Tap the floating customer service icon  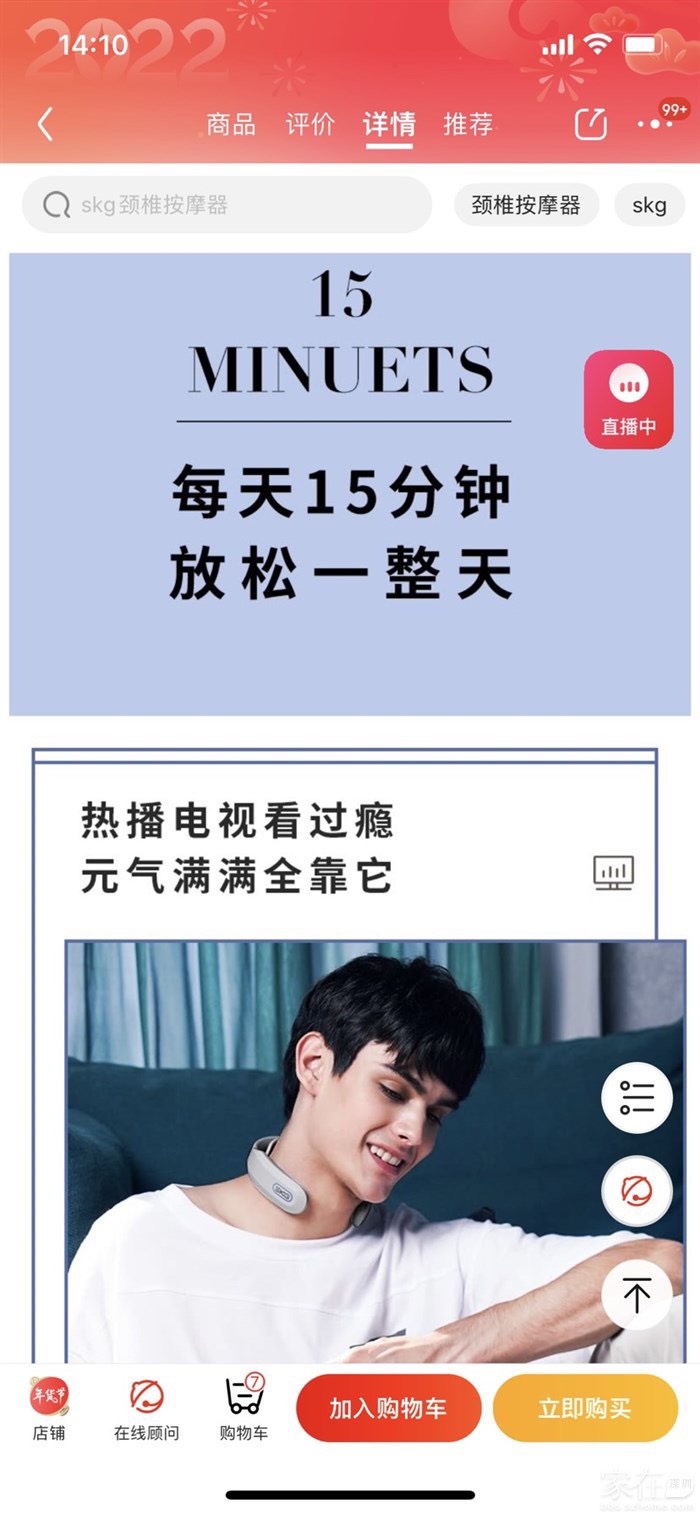point(636,1191)
